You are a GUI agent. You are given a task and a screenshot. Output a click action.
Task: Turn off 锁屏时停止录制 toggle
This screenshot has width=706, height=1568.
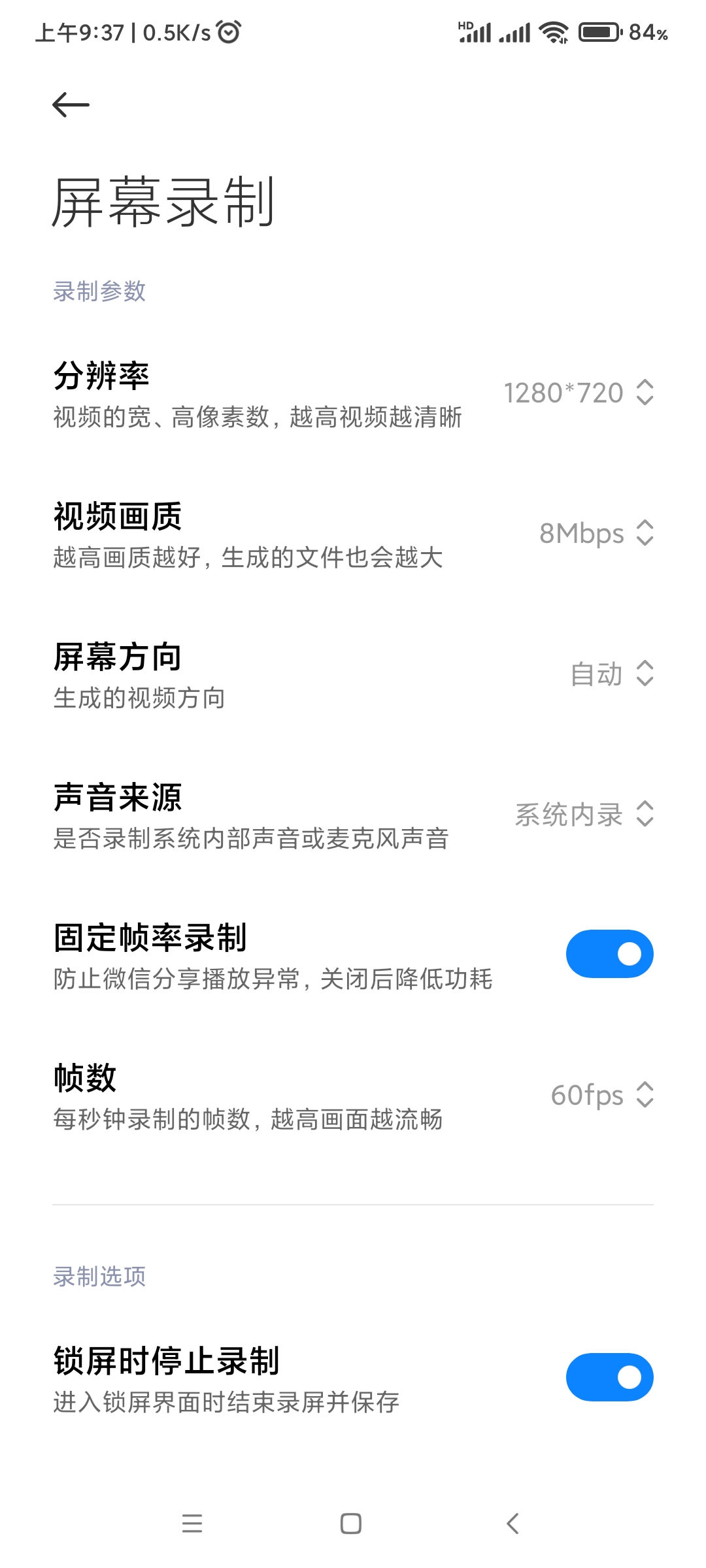coord(609,1377)
